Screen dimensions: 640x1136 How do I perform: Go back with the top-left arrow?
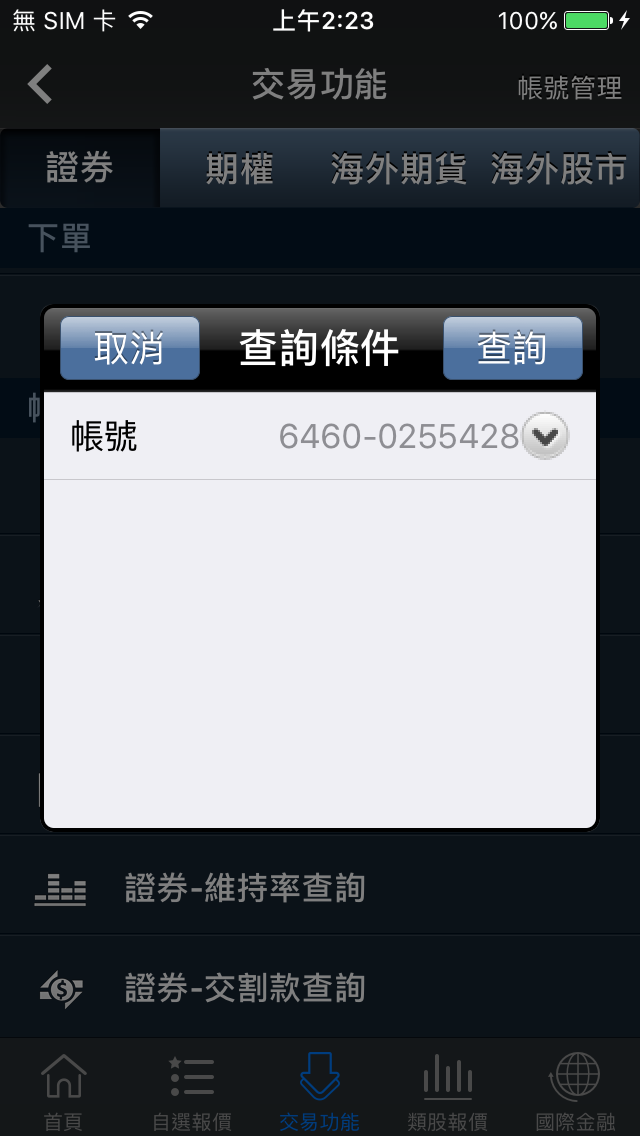coord(40,85)
